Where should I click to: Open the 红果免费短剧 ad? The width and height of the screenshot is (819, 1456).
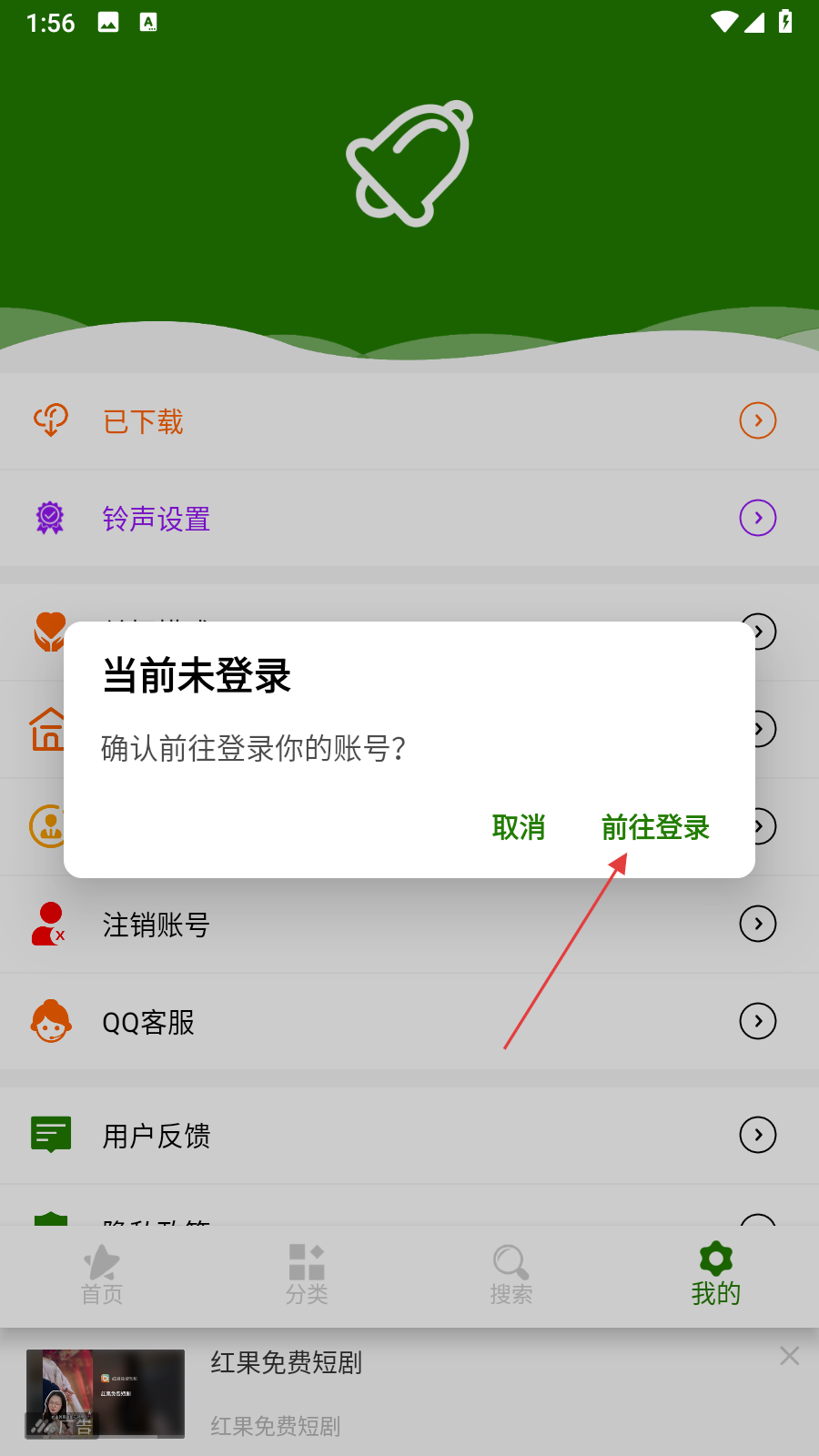(364, 1392)
